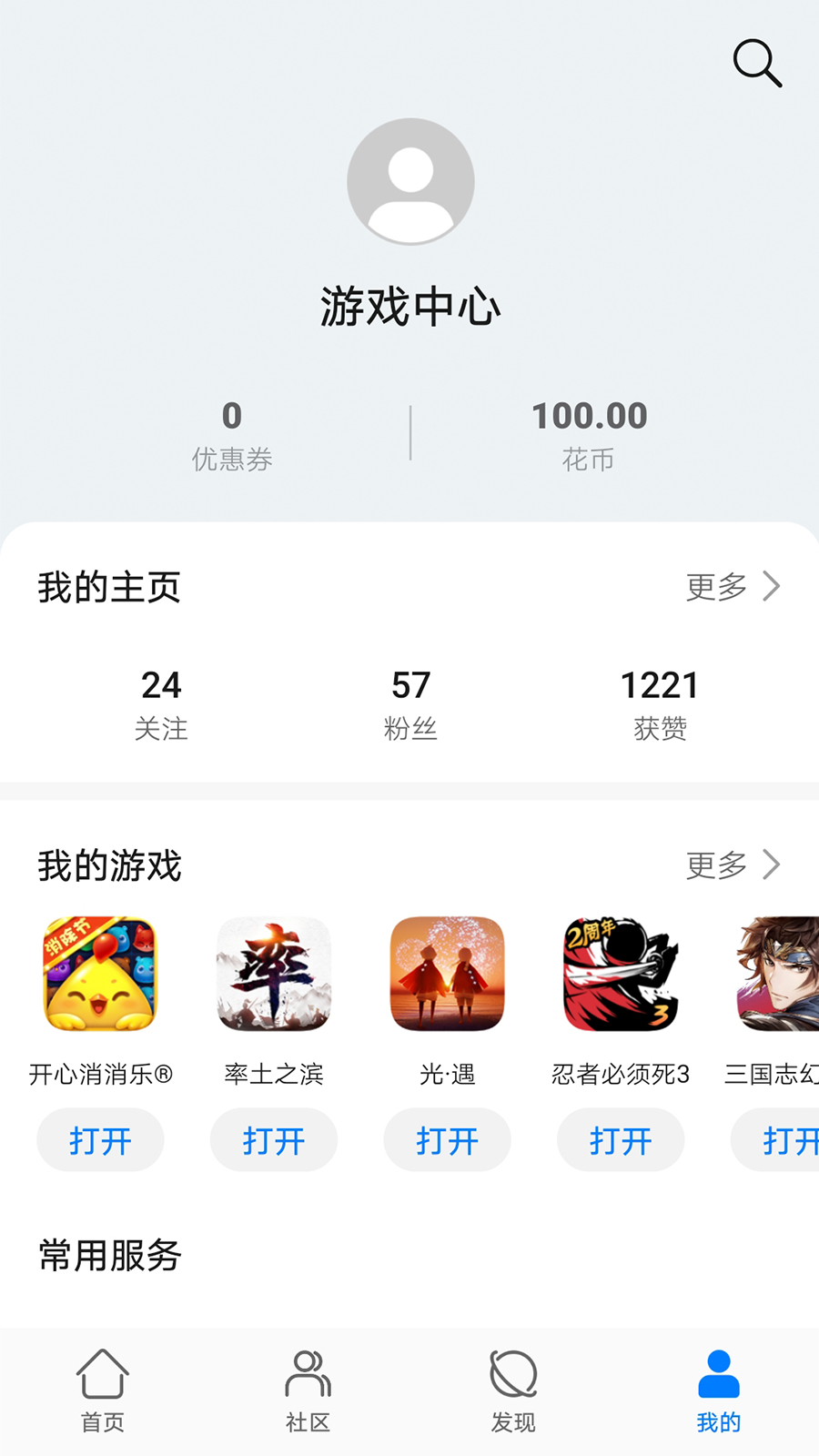Screen dimensions: 819x1456
Task: Check your 花币 balance of 100.00
Action: (x=588, y=435)
